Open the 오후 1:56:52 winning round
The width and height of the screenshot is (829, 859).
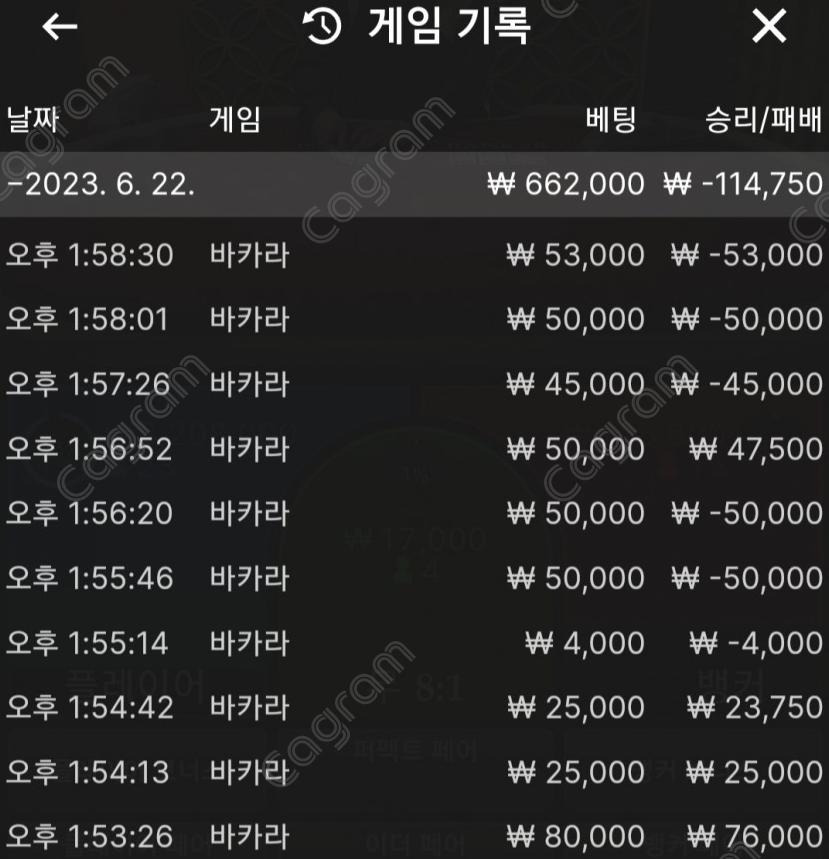tap(414, 449)
